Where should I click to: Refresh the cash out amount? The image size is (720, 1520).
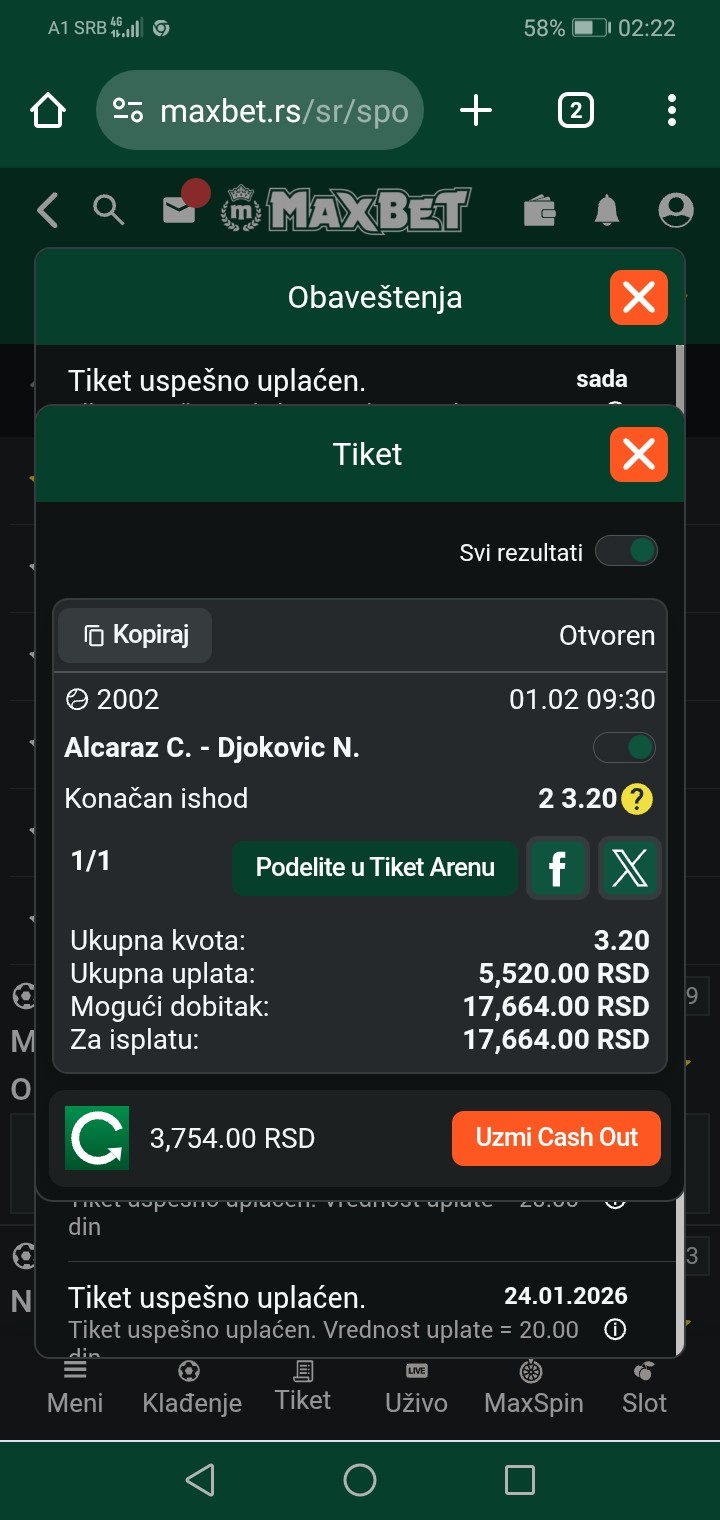pos(97,1138)
